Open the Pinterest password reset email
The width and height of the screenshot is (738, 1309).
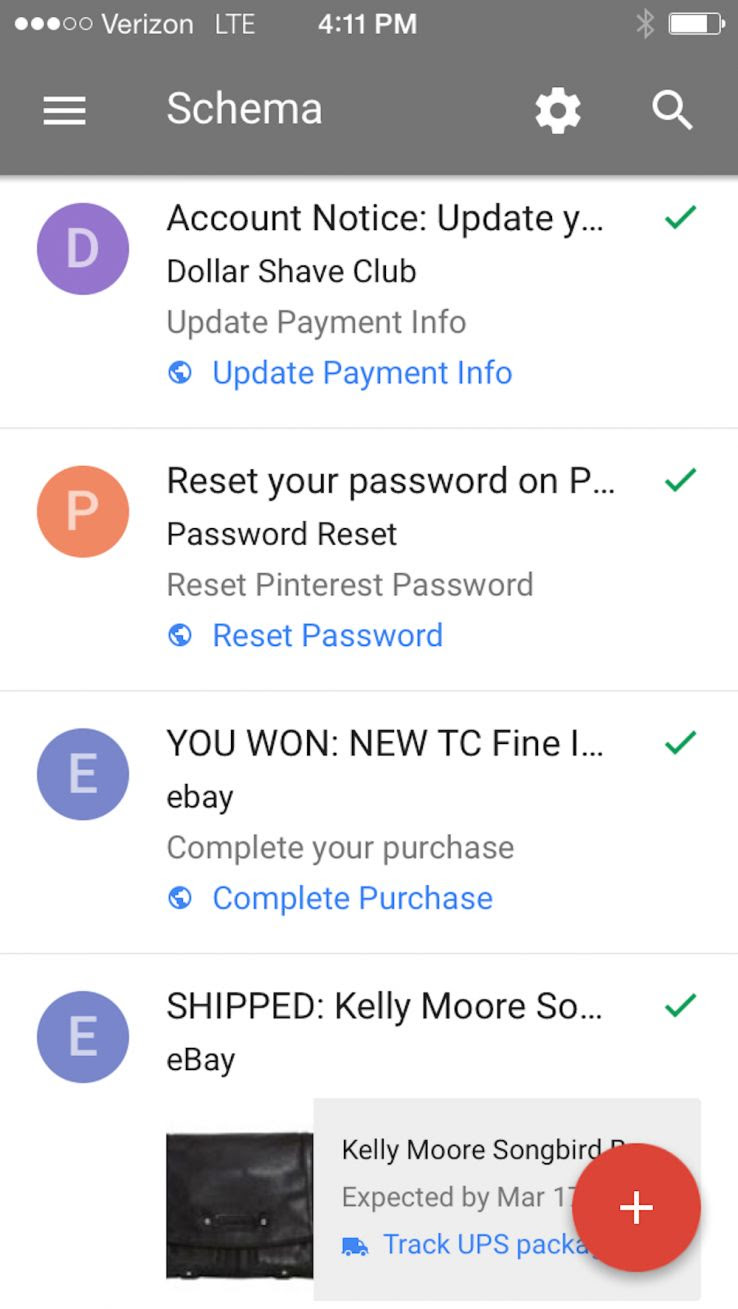pyautogui.click(x=390, y=482)
